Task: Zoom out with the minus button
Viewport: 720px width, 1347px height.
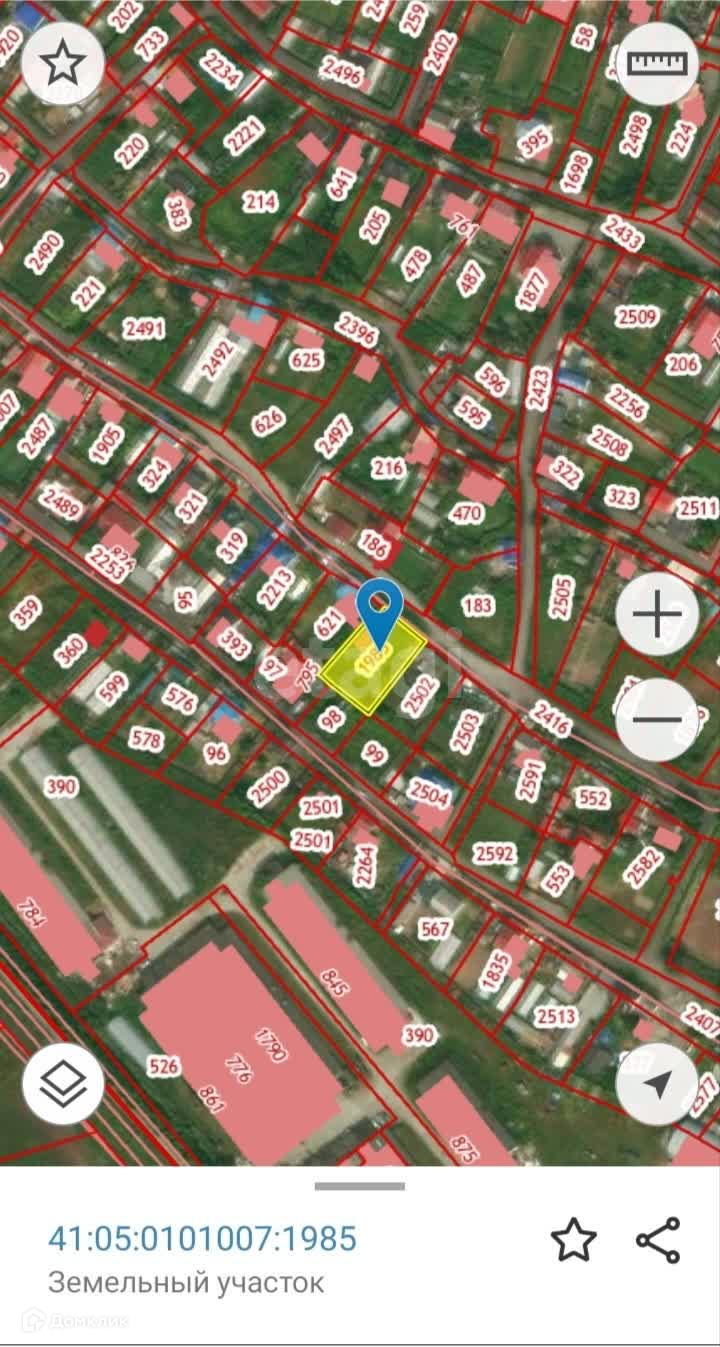Action: (x=657, y=719)
